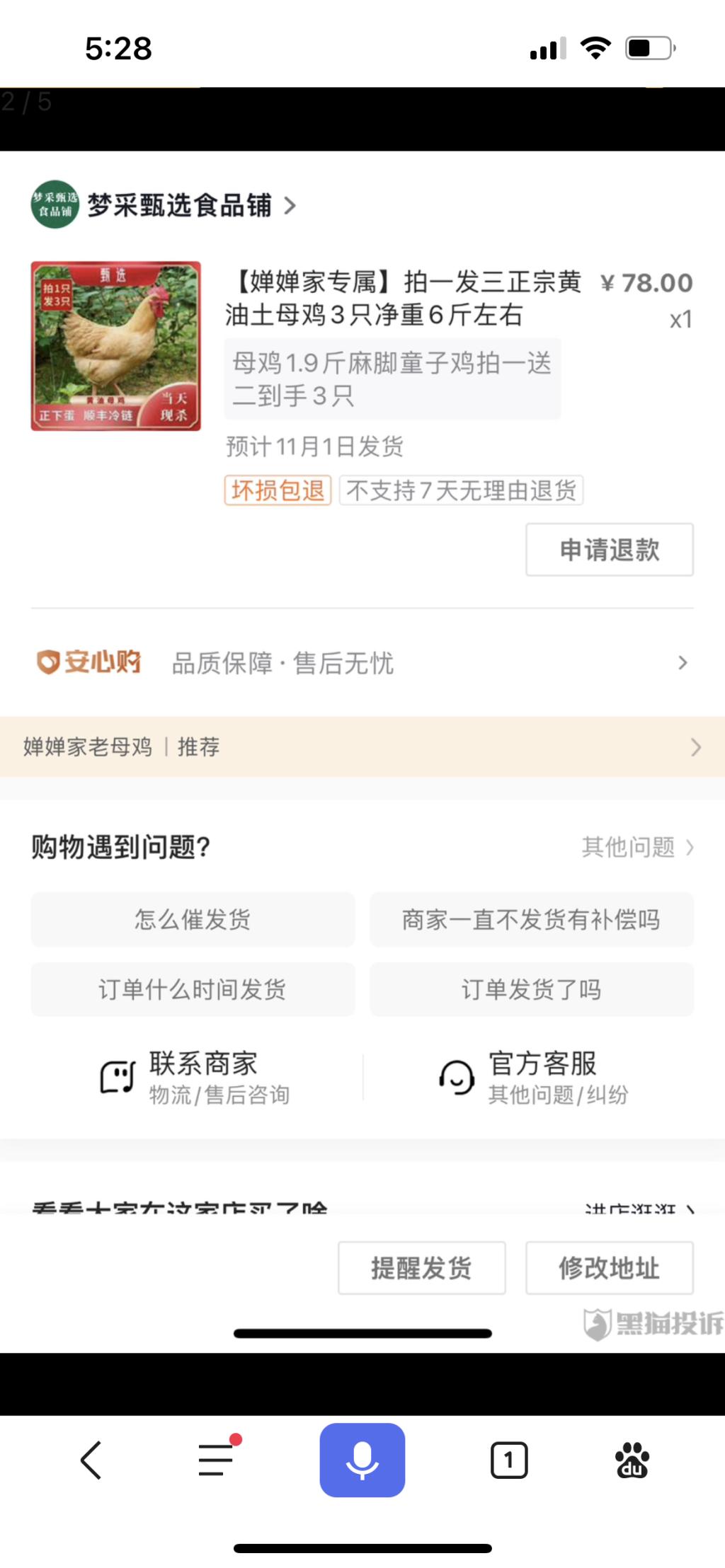Image resolution: width=725 pixels, height=1568 pixels.
Task: Tap the 提醒发货 button
Action: click(x=421, y=1267)
